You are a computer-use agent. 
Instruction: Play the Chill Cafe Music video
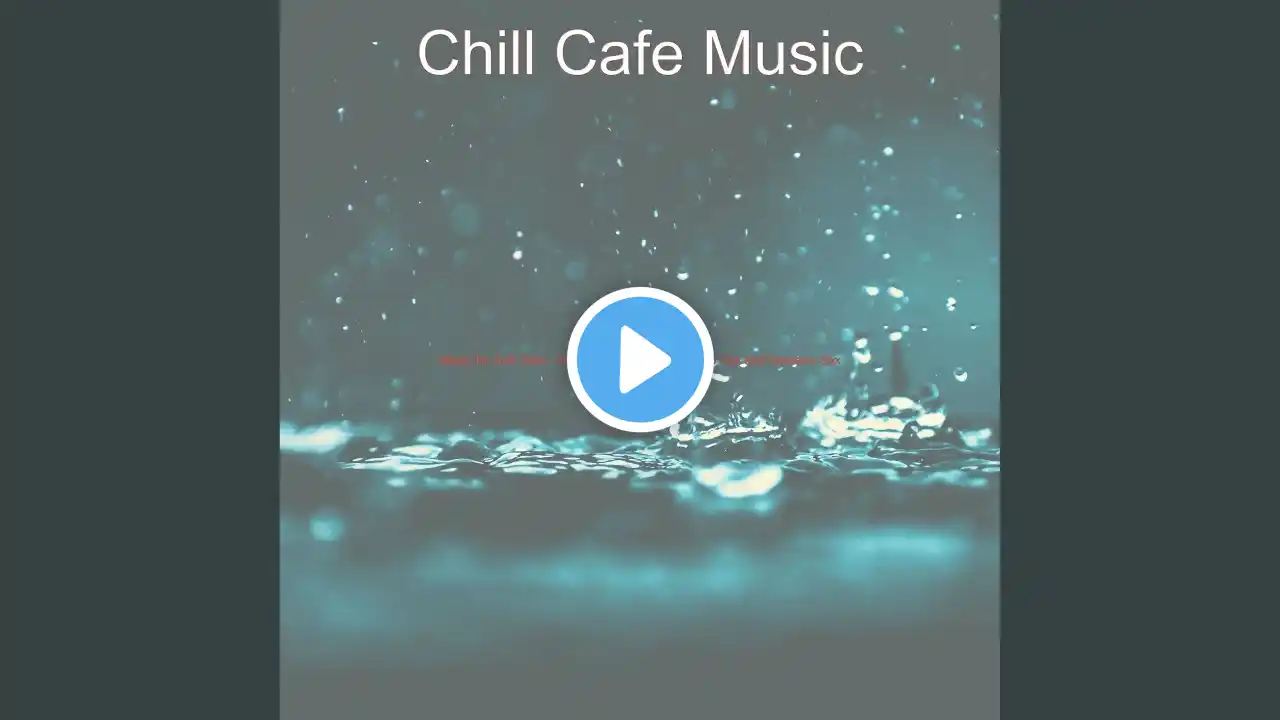point(640,360)
